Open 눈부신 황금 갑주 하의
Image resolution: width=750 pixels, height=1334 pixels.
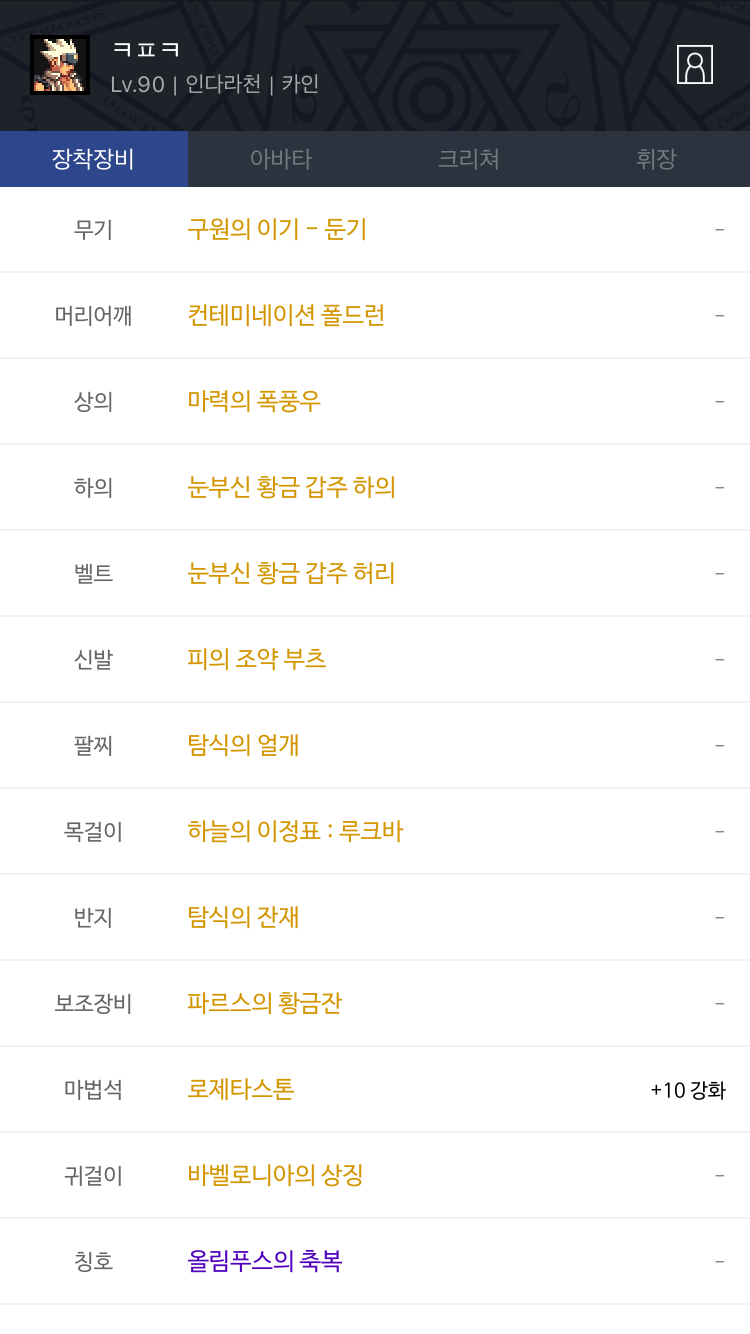pyautogui.click(x=291, y=487)
